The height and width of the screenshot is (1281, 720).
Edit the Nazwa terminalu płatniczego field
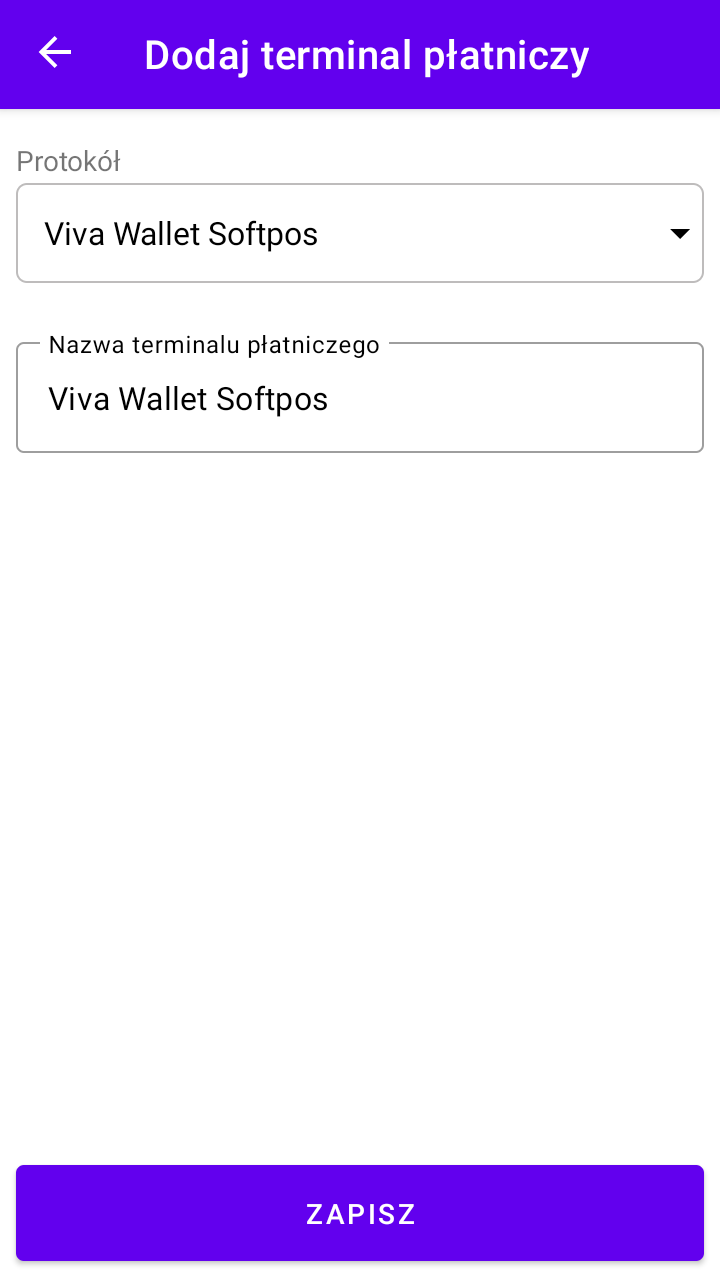click(x=360, y=398)
